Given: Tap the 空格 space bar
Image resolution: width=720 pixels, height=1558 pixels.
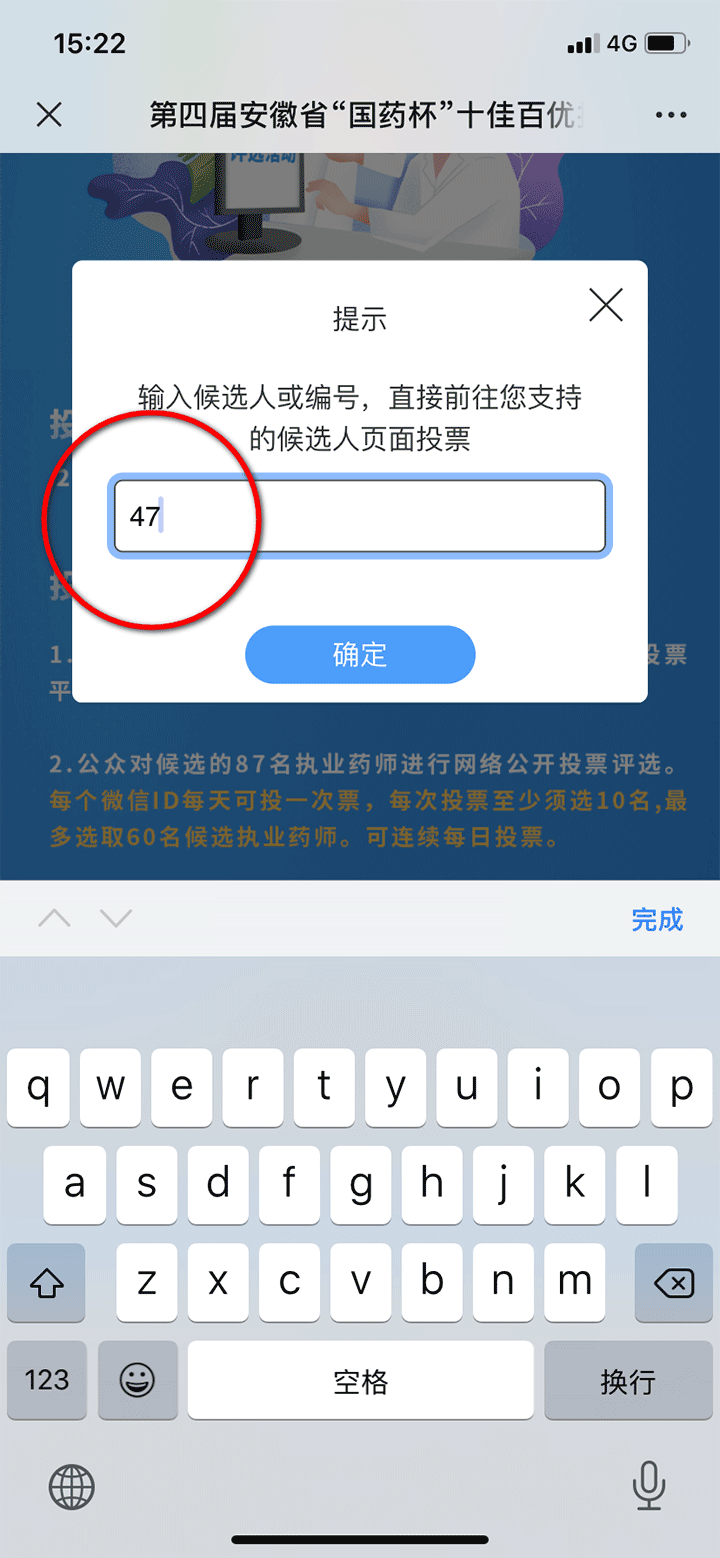Looking at the screenshot, I should [360, 1380].
